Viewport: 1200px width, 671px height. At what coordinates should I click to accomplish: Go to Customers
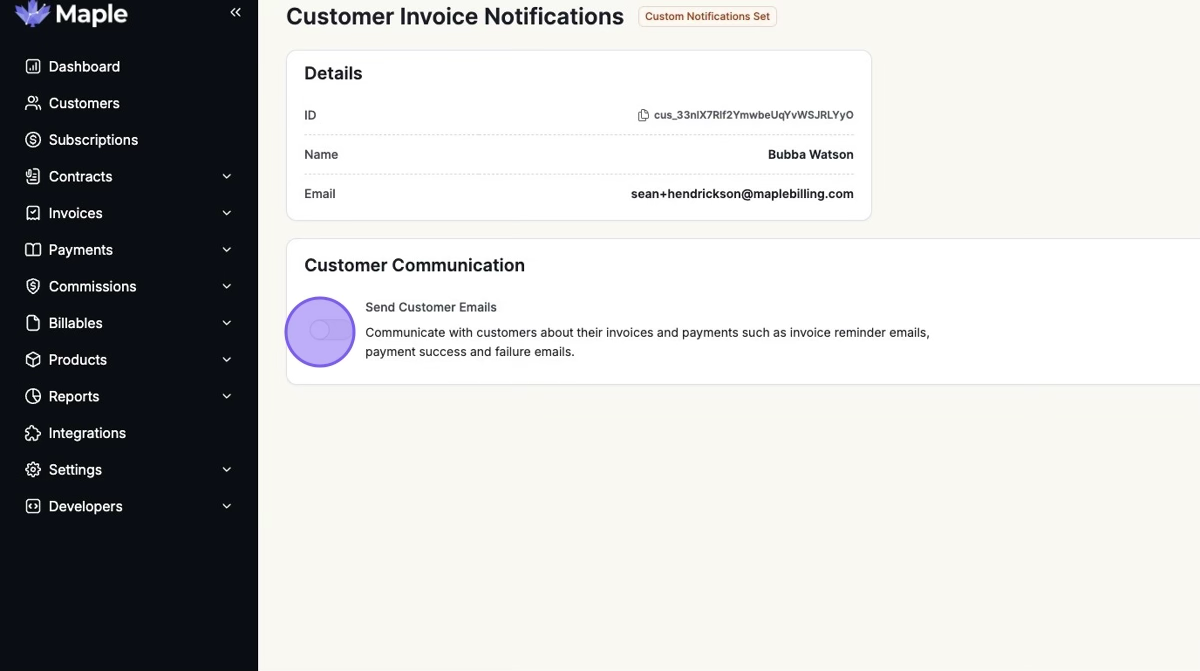click(x=84, y=103)
